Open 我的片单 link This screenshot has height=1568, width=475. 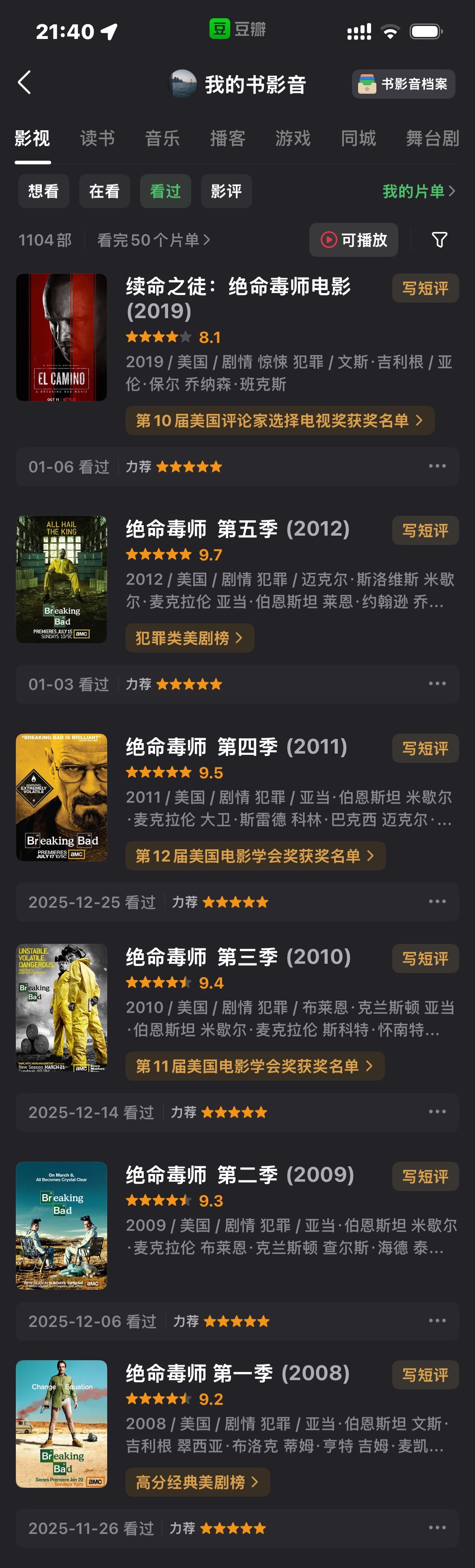click(x=418, y=191)
